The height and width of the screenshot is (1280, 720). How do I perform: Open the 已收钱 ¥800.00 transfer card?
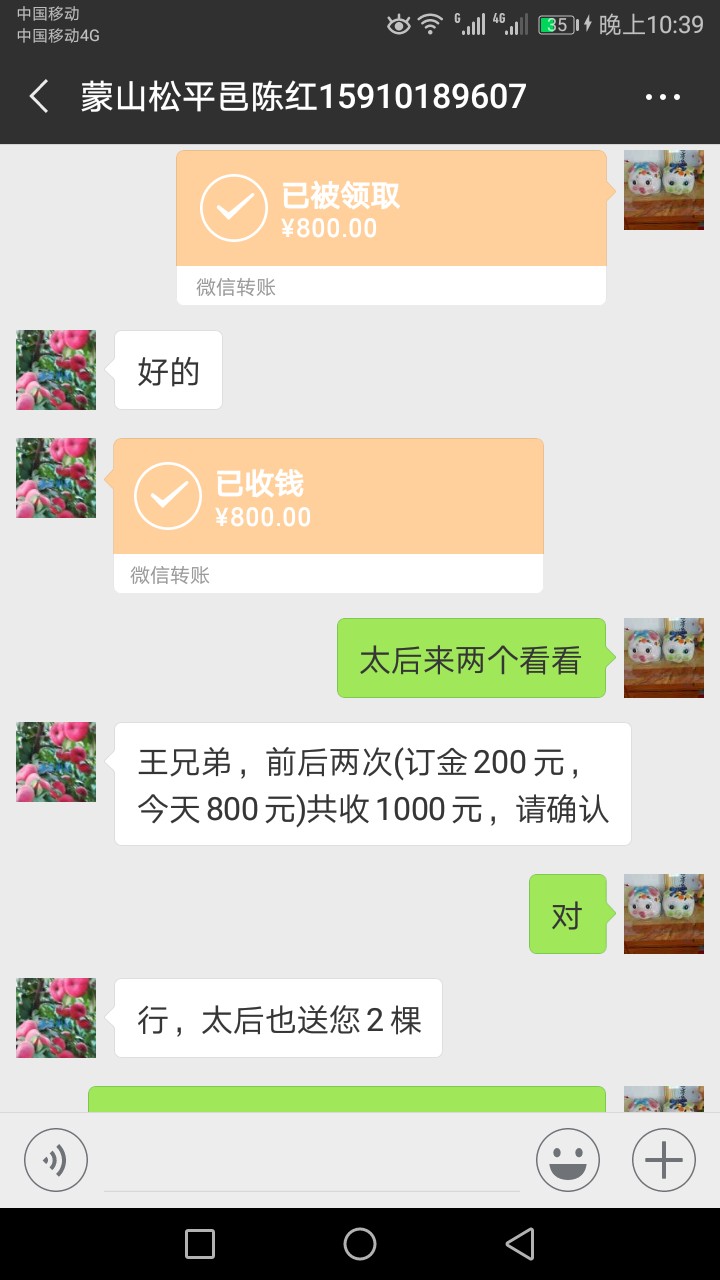pos(328,498)
